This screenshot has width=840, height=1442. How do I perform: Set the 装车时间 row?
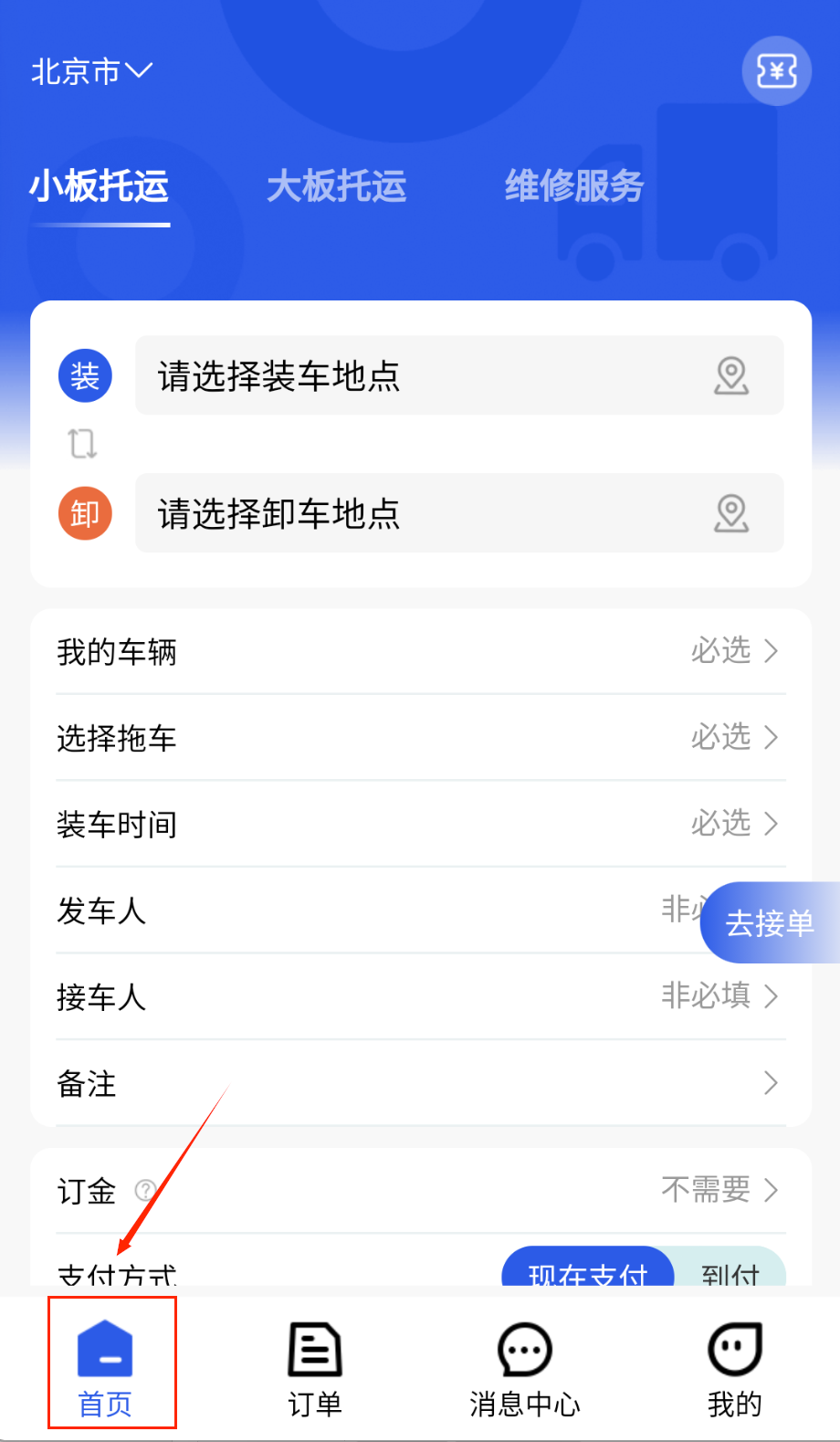(420, 825)
